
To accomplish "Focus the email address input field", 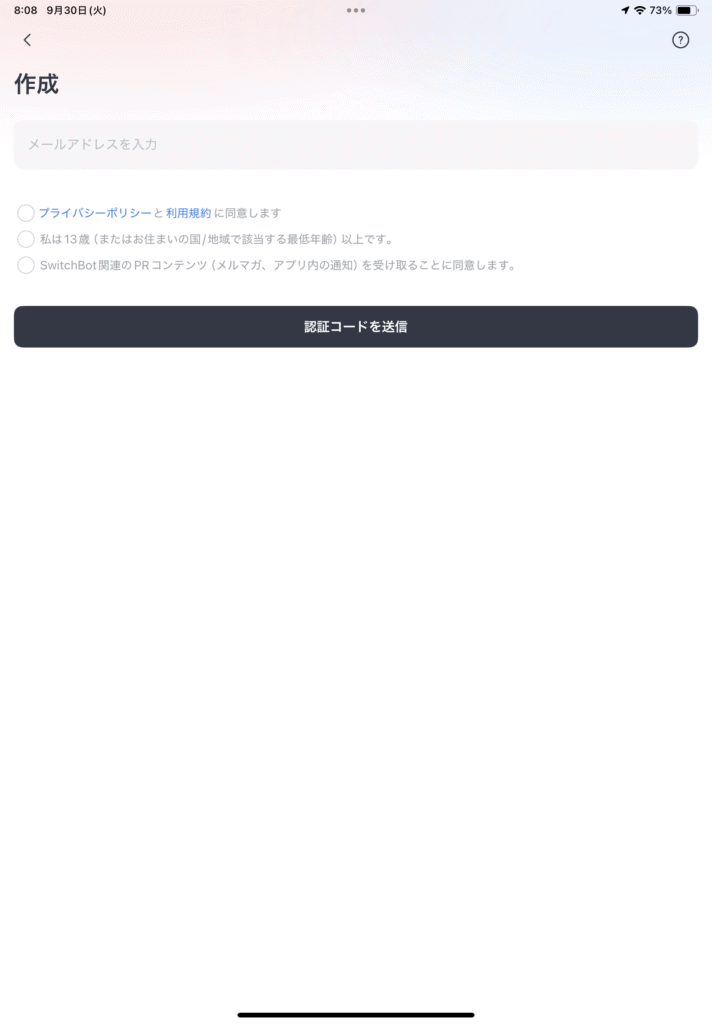I will point(355,145).
